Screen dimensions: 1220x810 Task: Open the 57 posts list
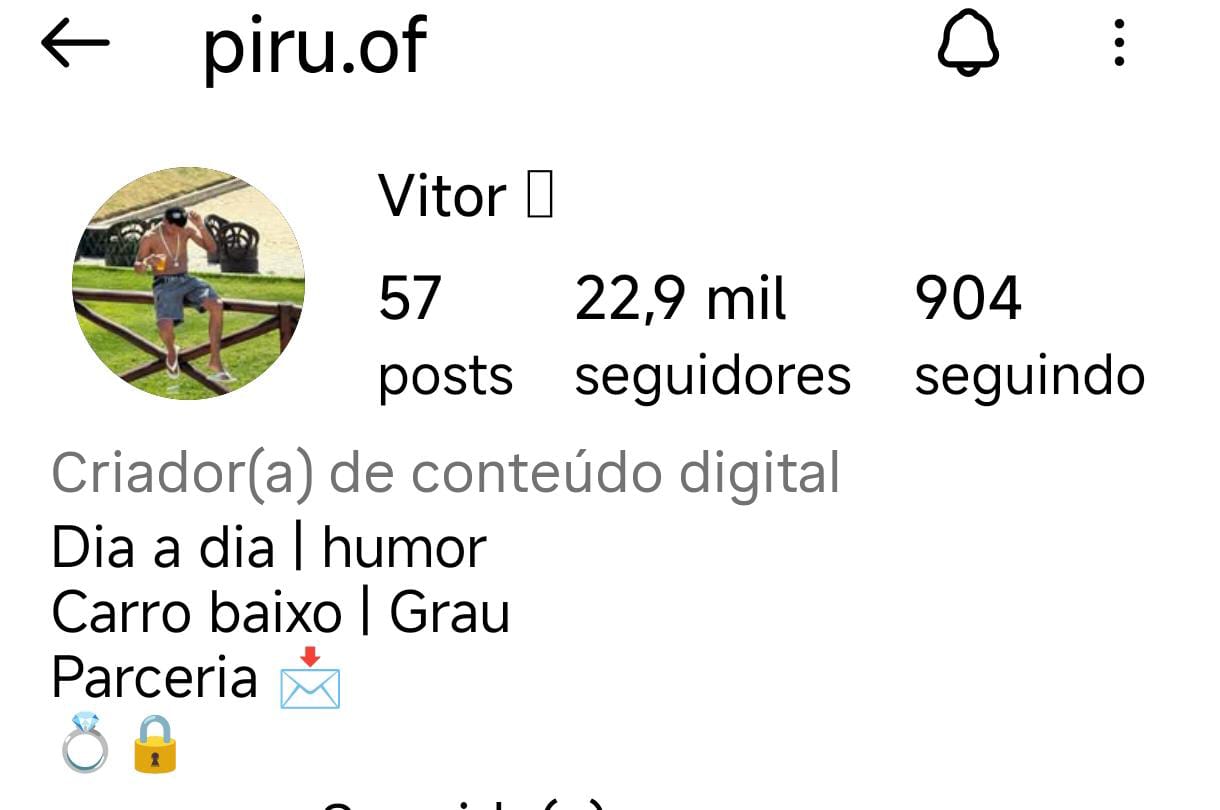click(445, 337)
